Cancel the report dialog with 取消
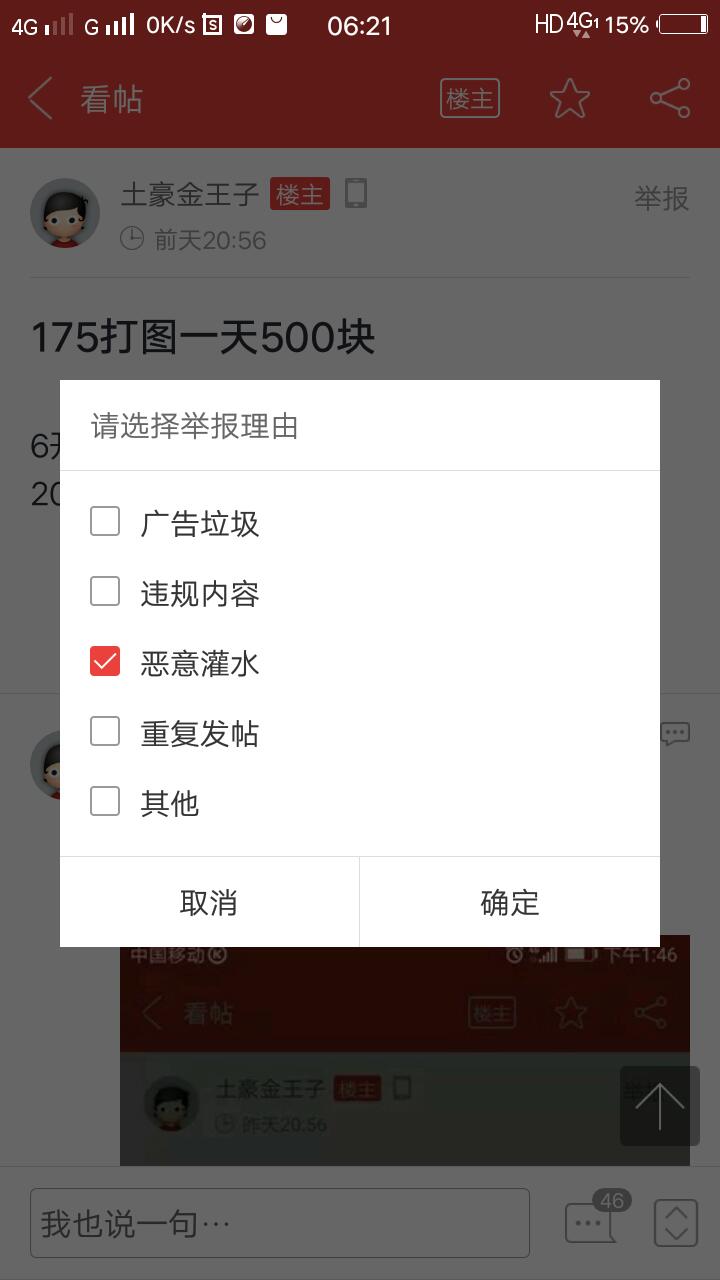Screen dimensions: 720x1280 coord(209,902)
